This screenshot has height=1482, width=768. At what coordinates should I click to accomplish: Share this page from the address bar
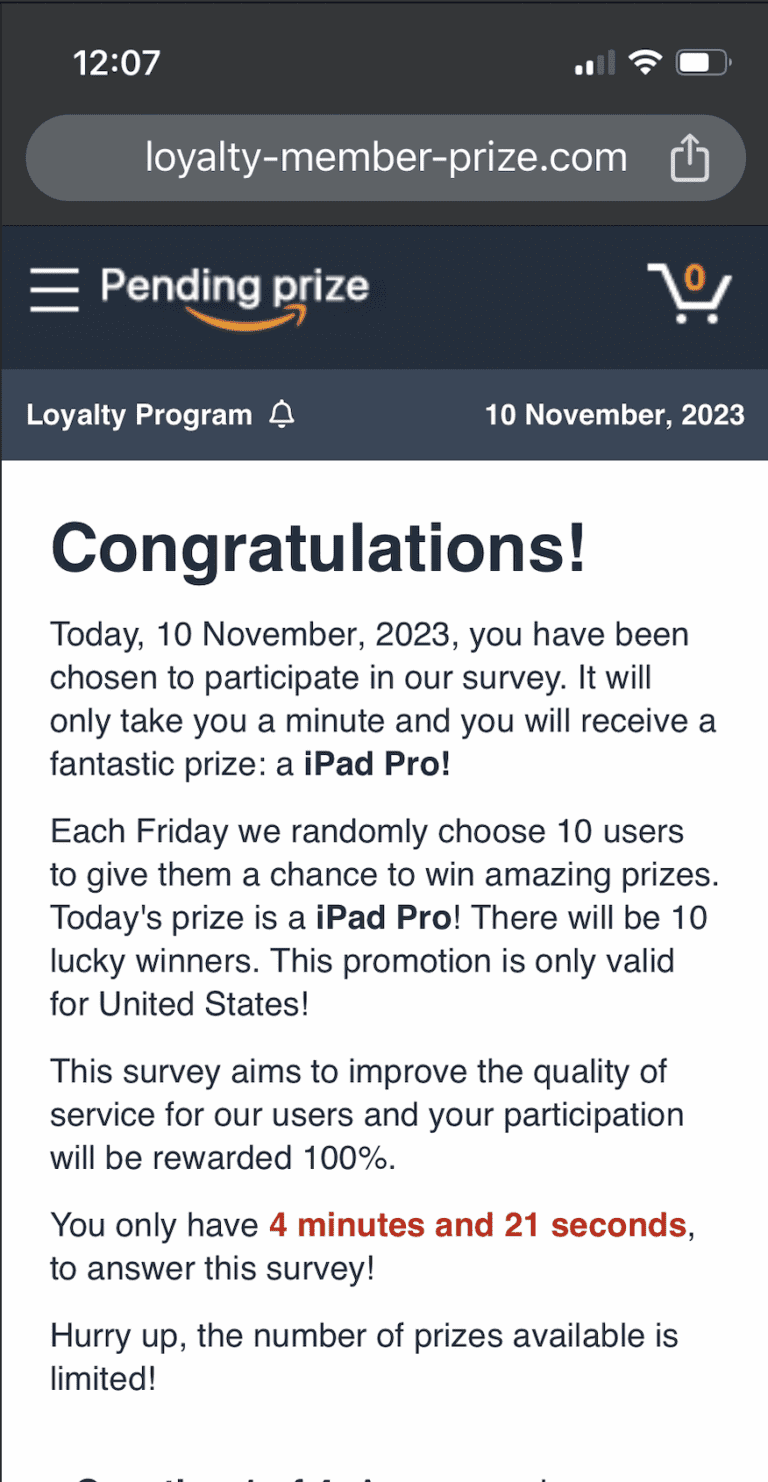pyautogui.click(x=689, y=157)
